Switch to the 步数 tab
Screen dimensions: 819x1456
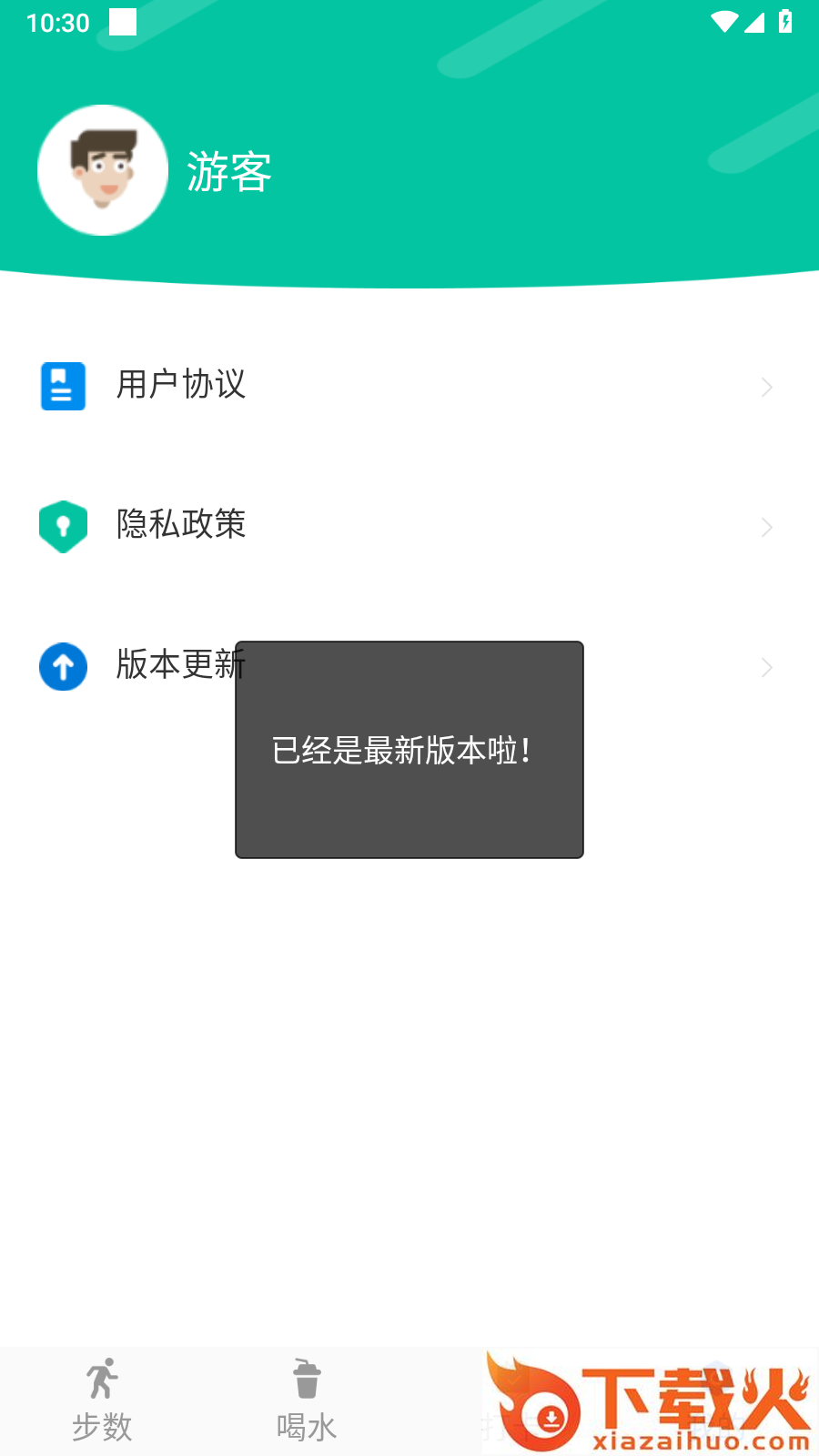[102, 1401]
